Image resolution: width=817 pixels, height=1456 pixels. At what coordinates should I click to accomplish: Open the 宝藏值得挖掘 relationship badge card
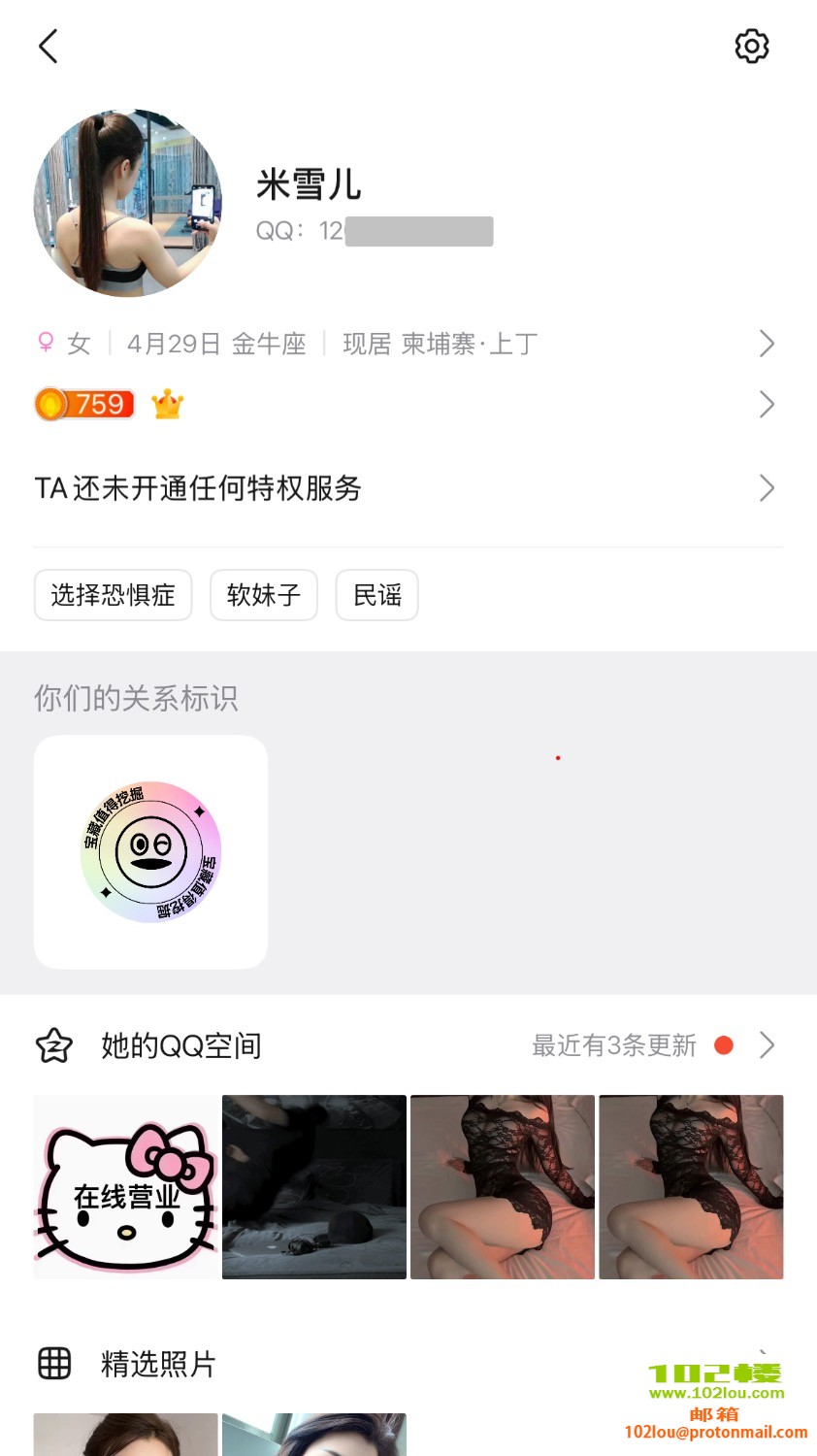click(150, 852)
